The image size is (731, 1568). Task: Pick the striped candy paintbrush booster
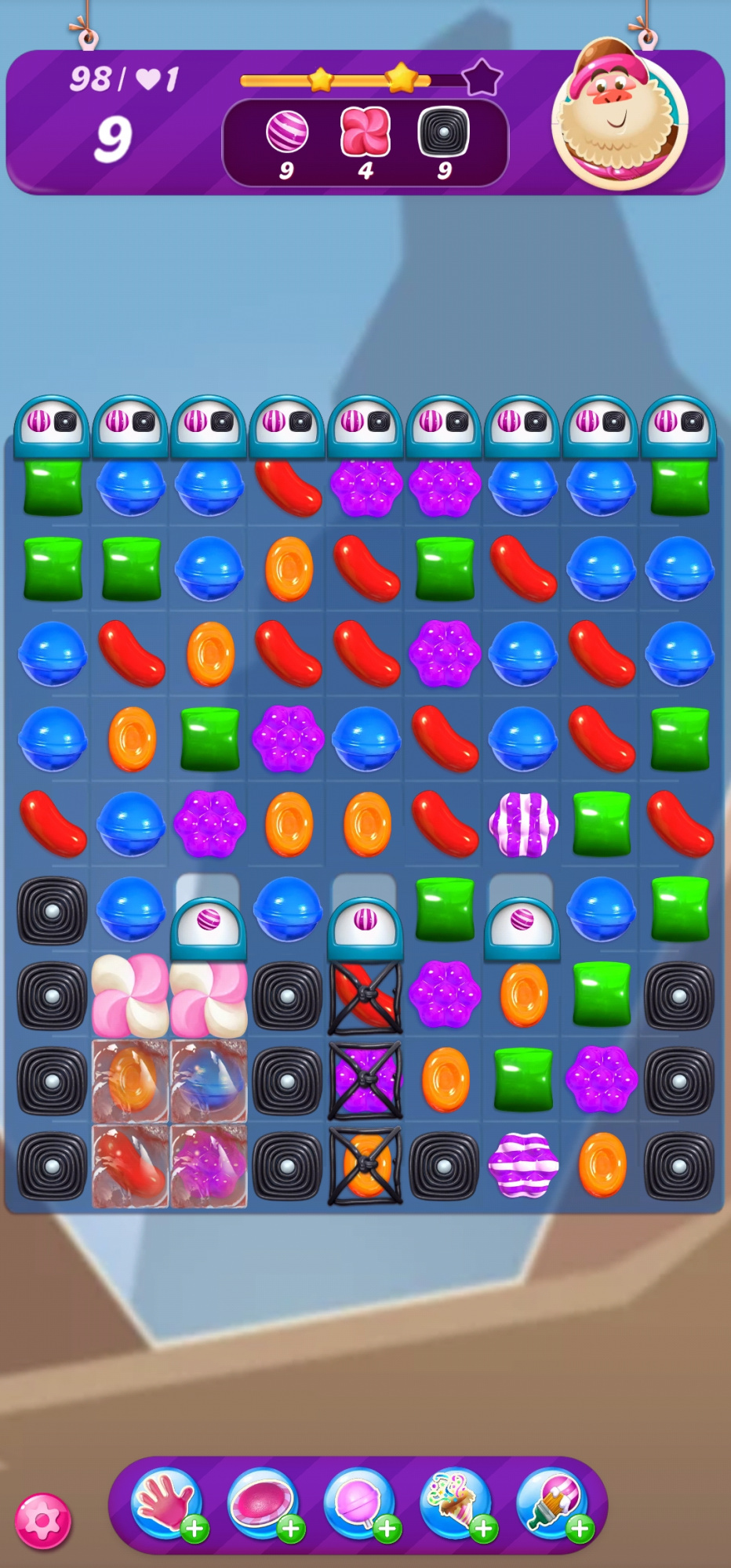coord(552,1502)
